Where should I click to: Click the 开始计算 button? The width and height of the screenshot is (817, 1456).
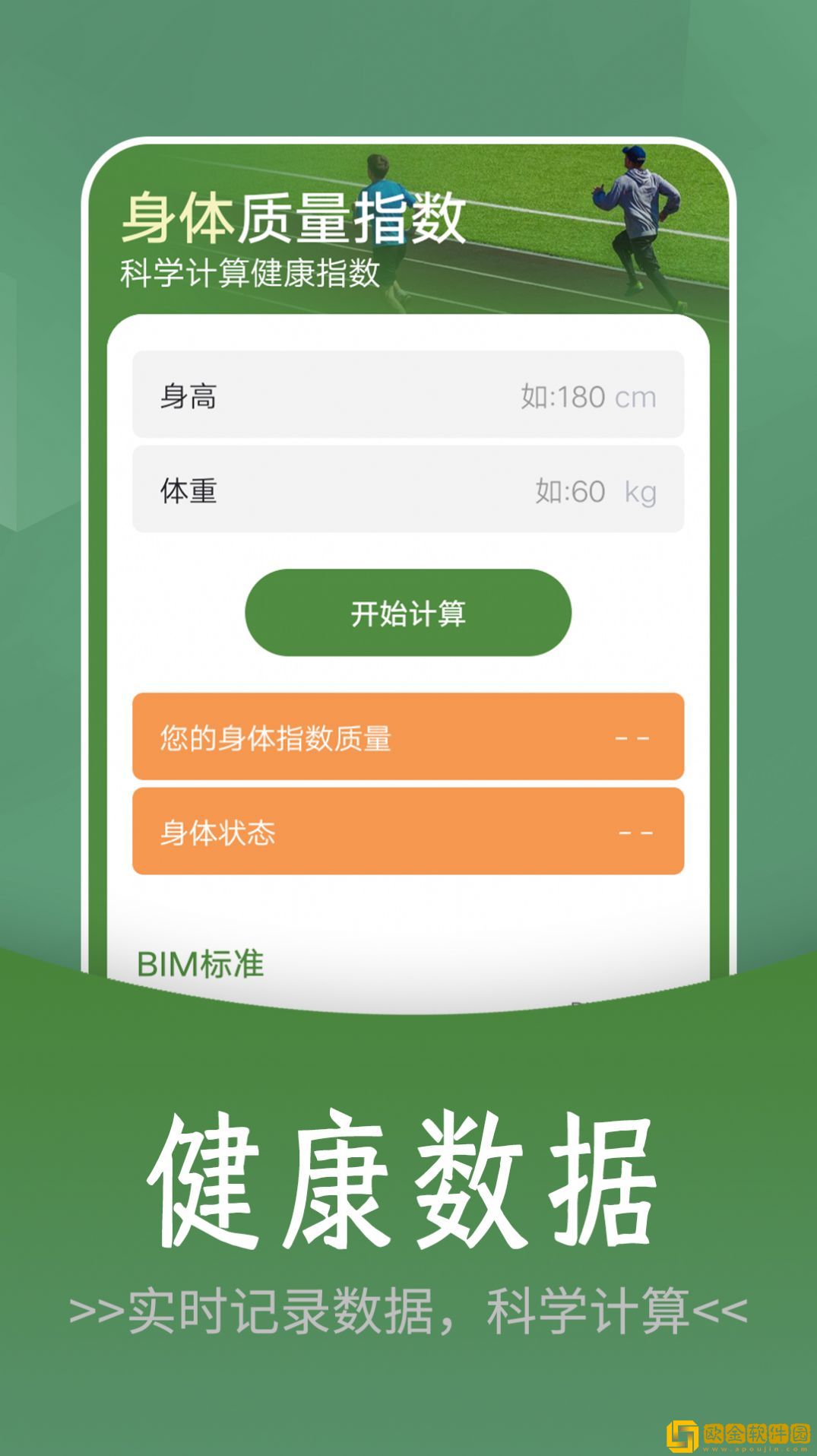click(x=408, y=614)
